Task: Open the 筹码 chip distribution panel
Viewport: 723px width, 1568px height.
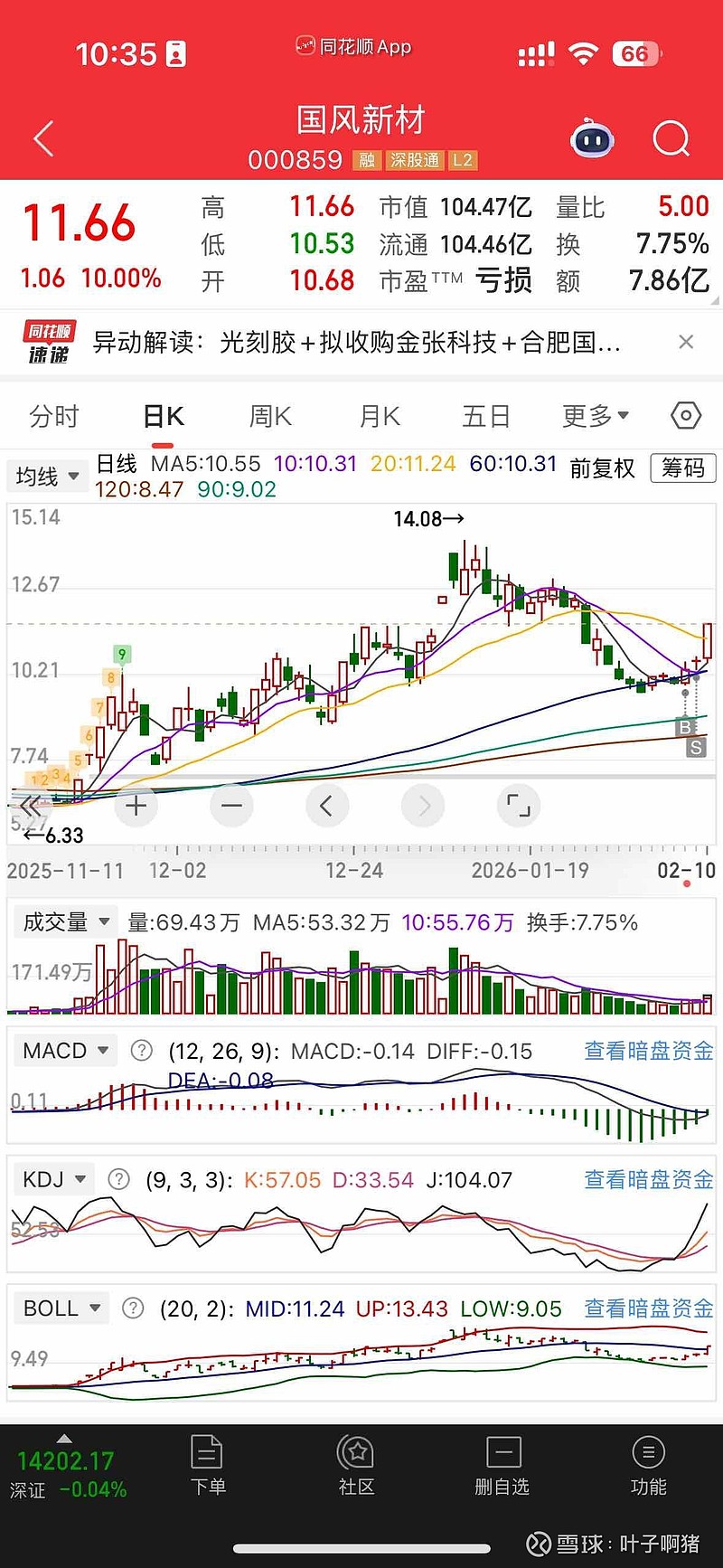Action: [682, 468]
